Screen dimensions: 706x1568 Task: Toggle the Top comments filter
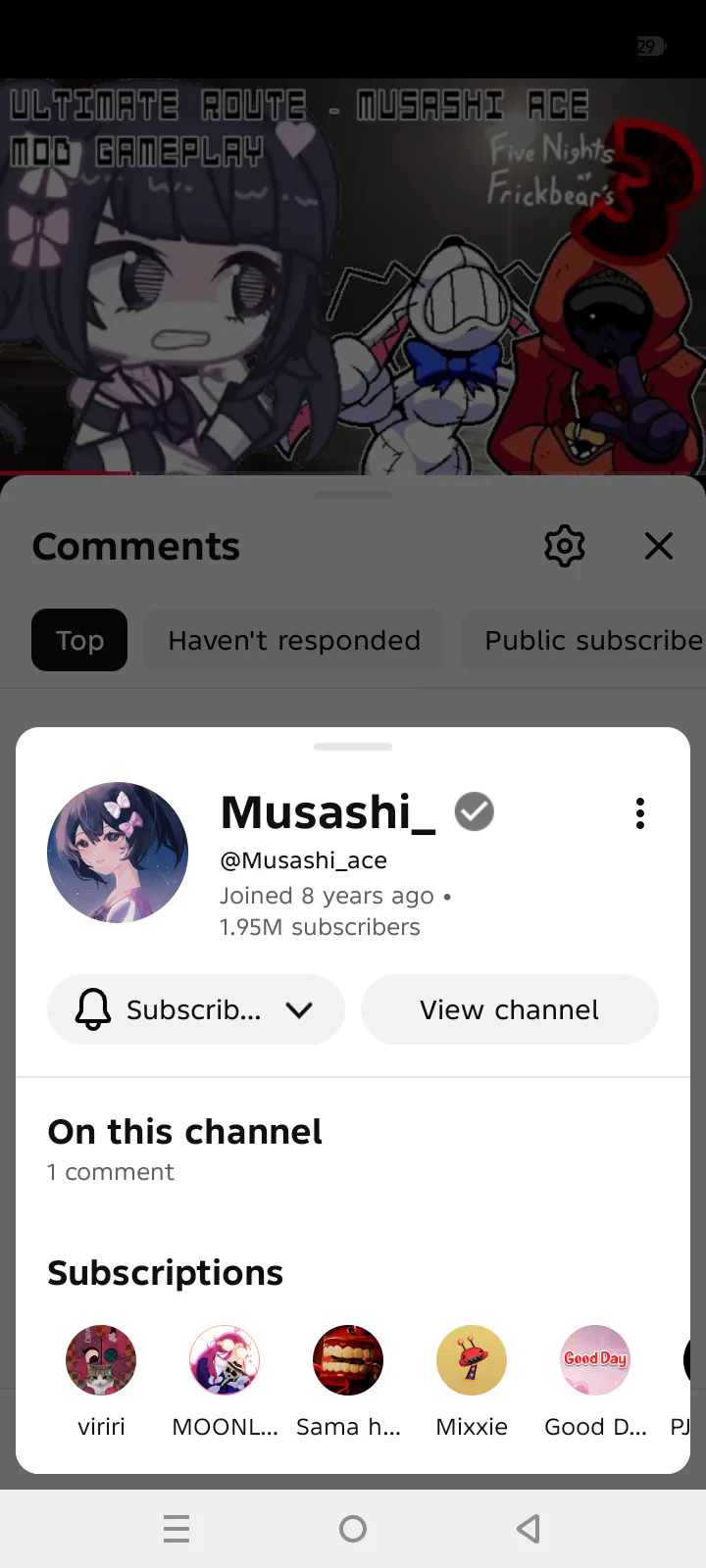(x=78, y=640)
